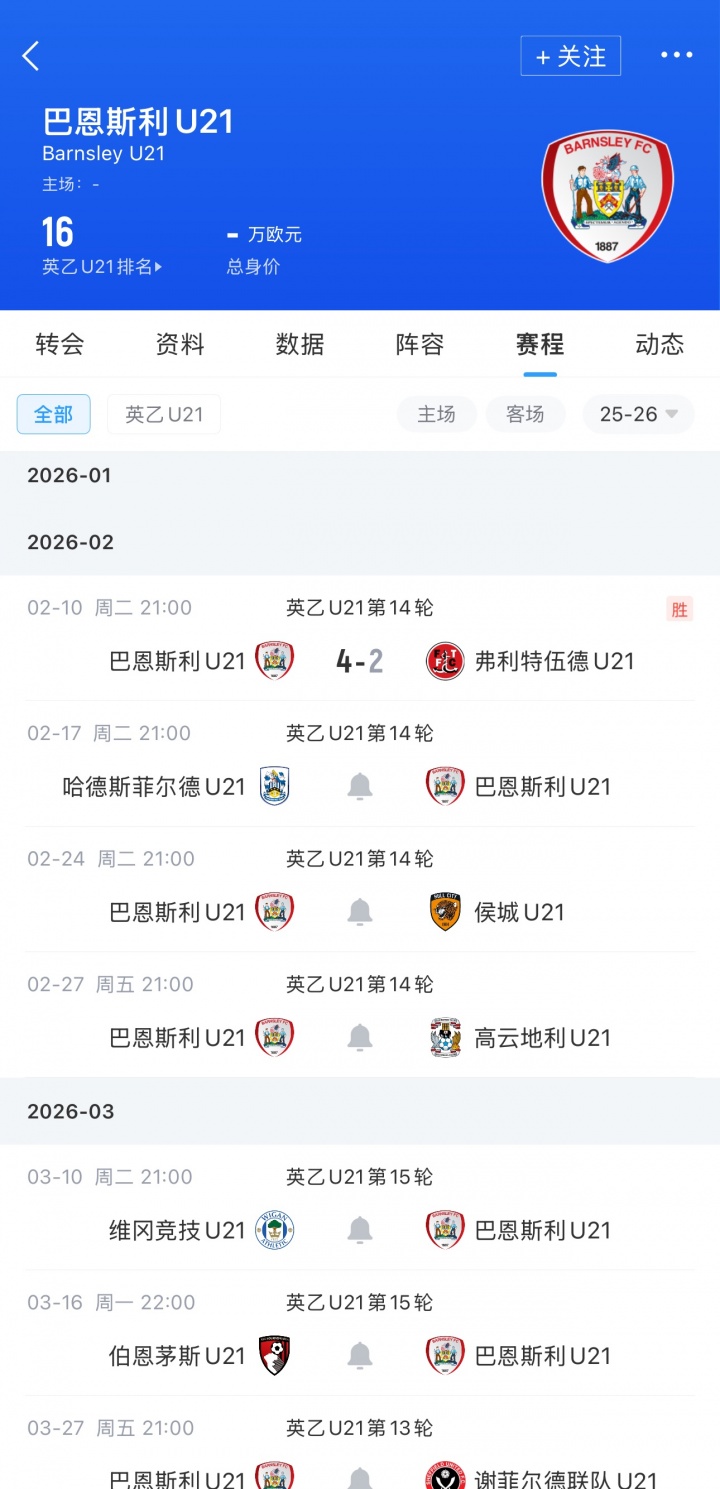Show only 主场 home matches
This screenshot has height=1489, width=720.
436,414
